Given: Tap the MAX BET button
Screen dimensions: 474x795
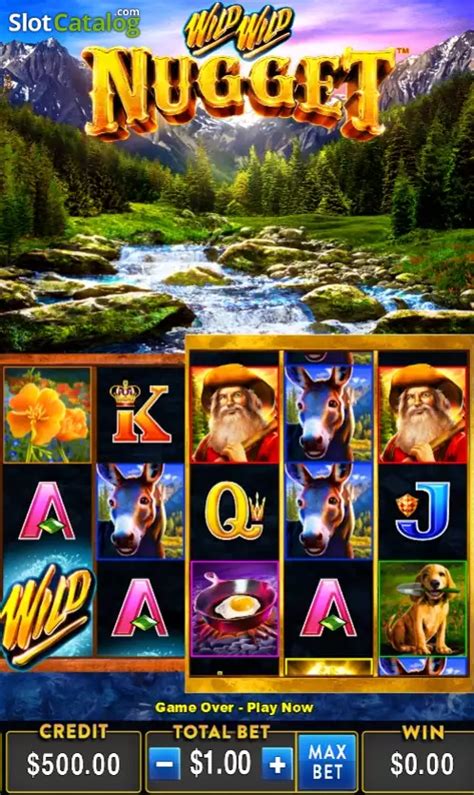Looking at the screenshot, I should [x=327, y=762].
